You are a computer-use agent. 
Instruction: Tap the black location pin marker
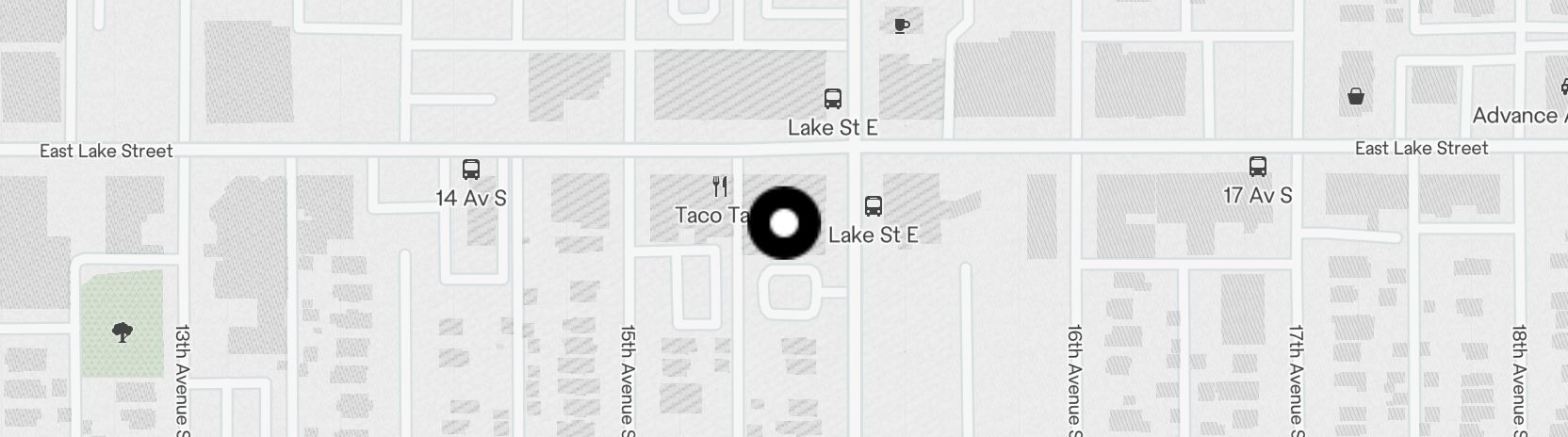tap(784, 223)
